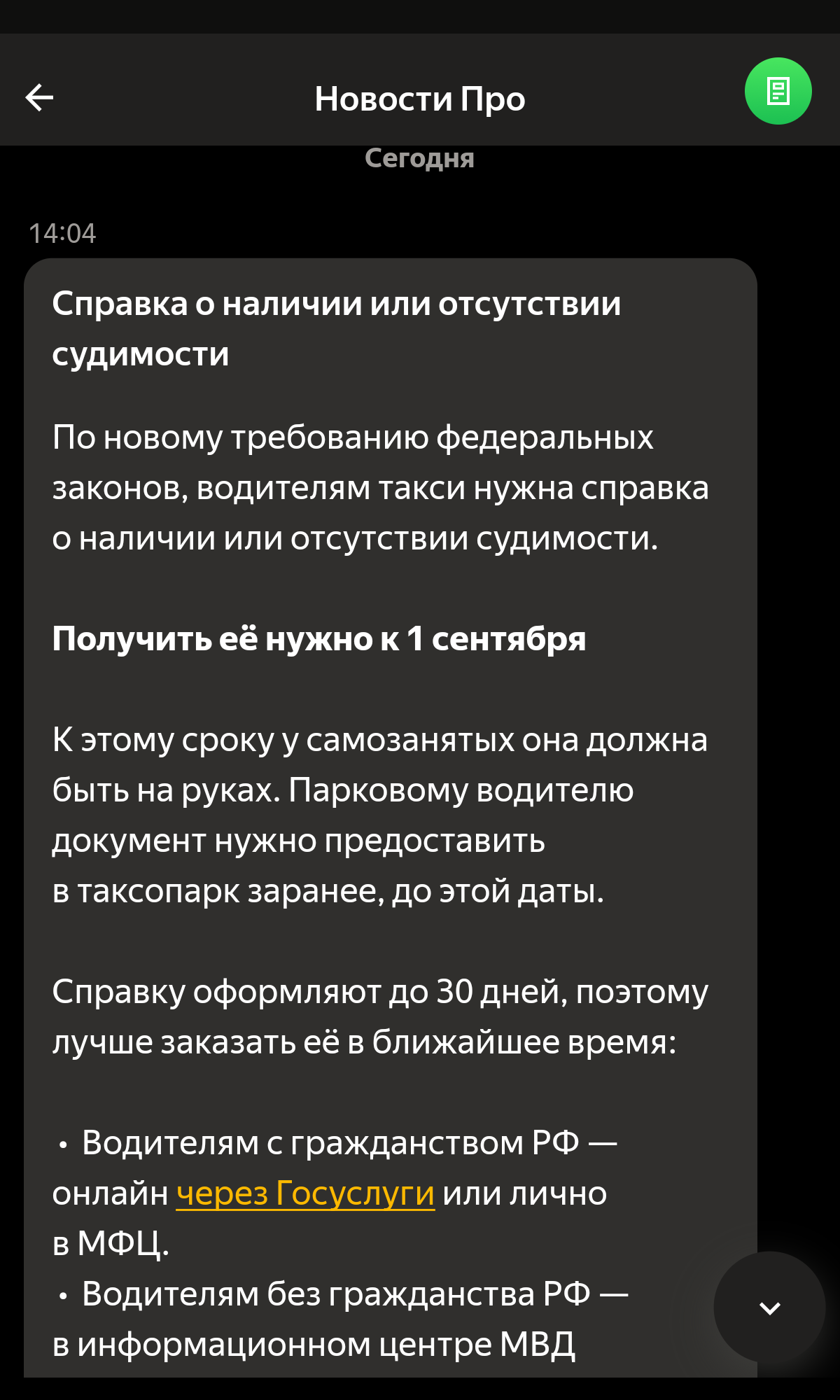Go back from Новости Про
Viewport: 840px width, 1400px height.
coord(39,97)
